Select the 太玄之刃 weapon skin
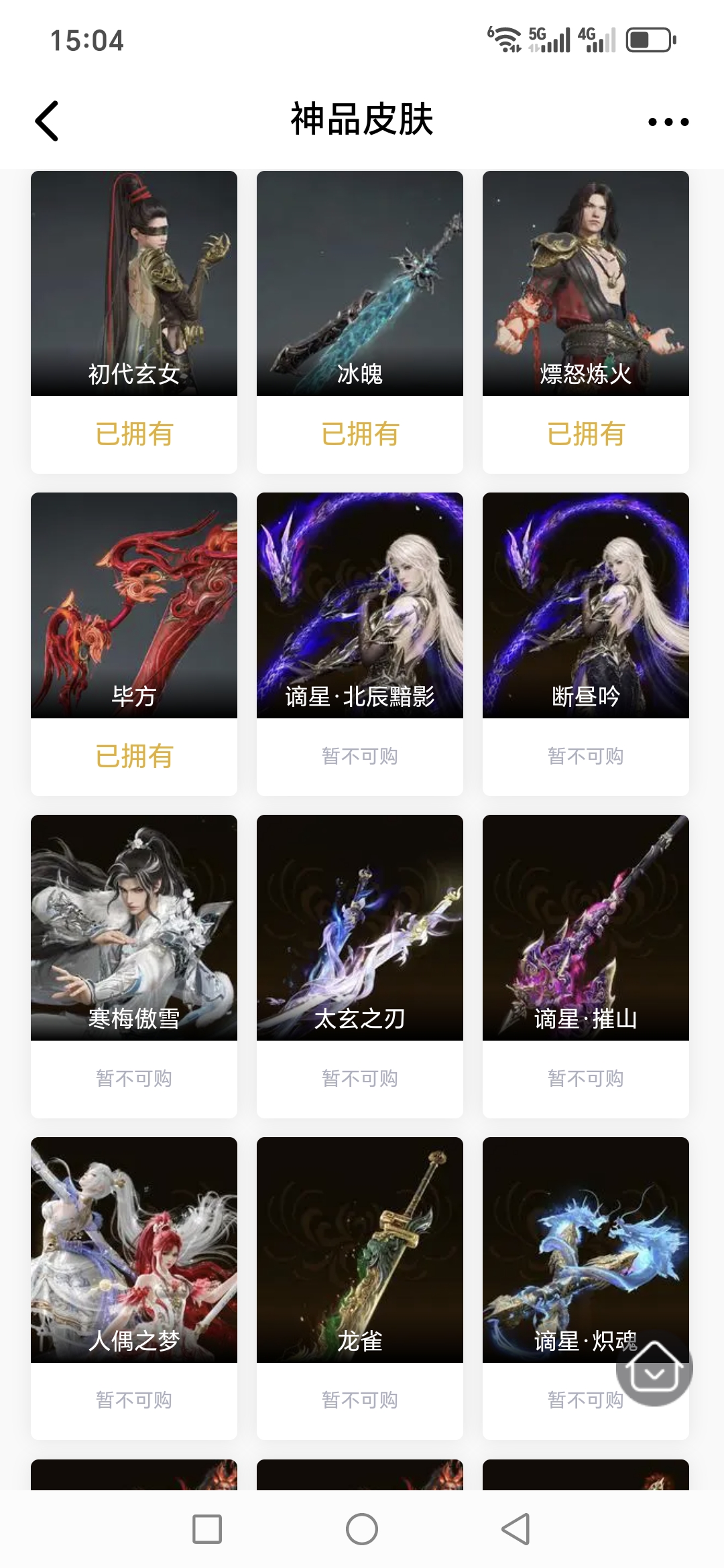This screenshot has width=724, height=1568. 360,927
